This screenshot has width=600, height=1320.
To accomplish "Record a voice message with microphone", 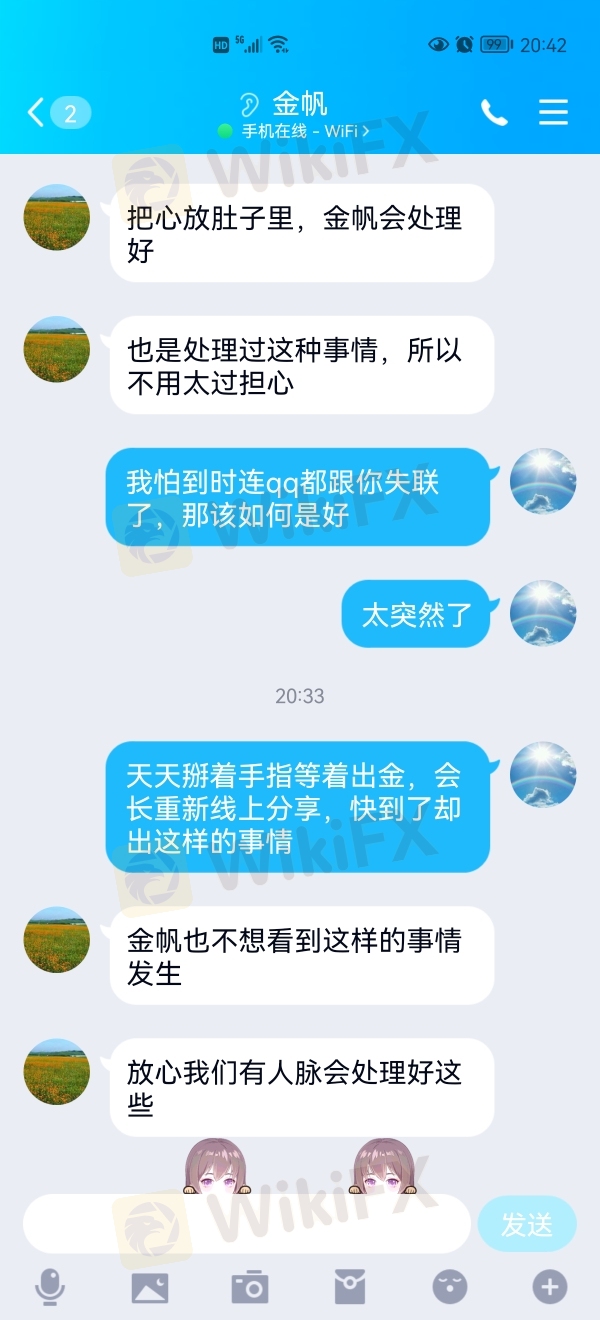I will 50,1287.
